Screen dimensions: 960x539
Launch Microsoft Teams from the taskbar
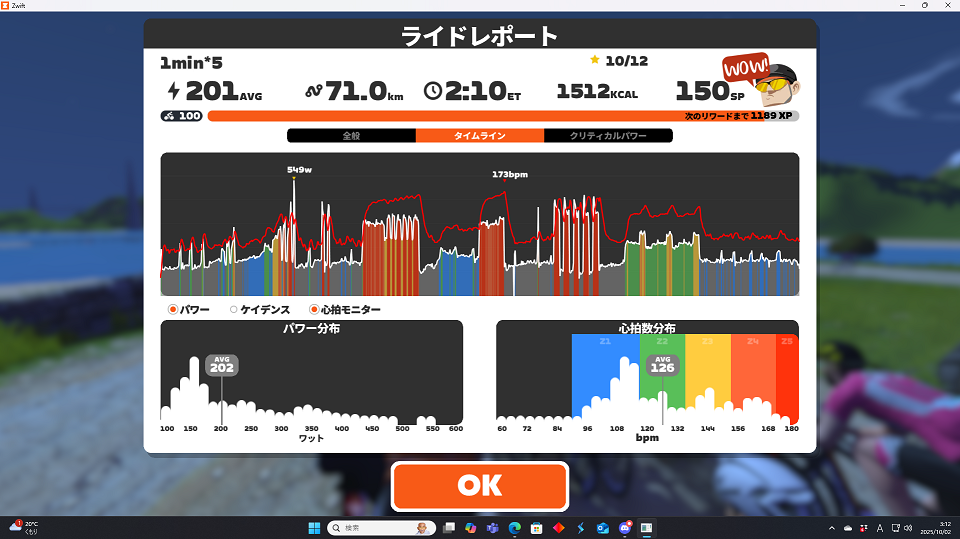pos(492,527)
